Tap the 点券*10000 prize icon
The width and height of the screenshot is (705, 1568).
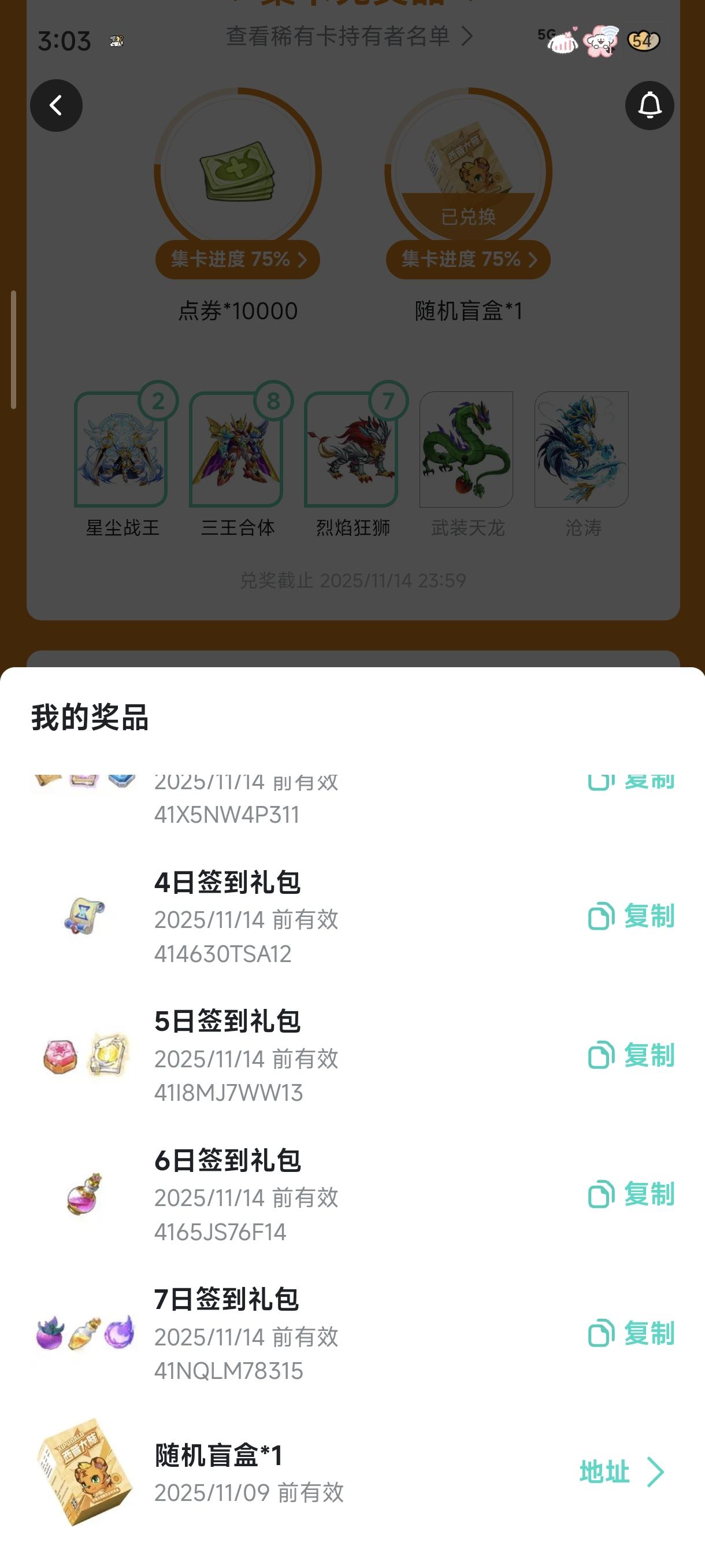236,176
